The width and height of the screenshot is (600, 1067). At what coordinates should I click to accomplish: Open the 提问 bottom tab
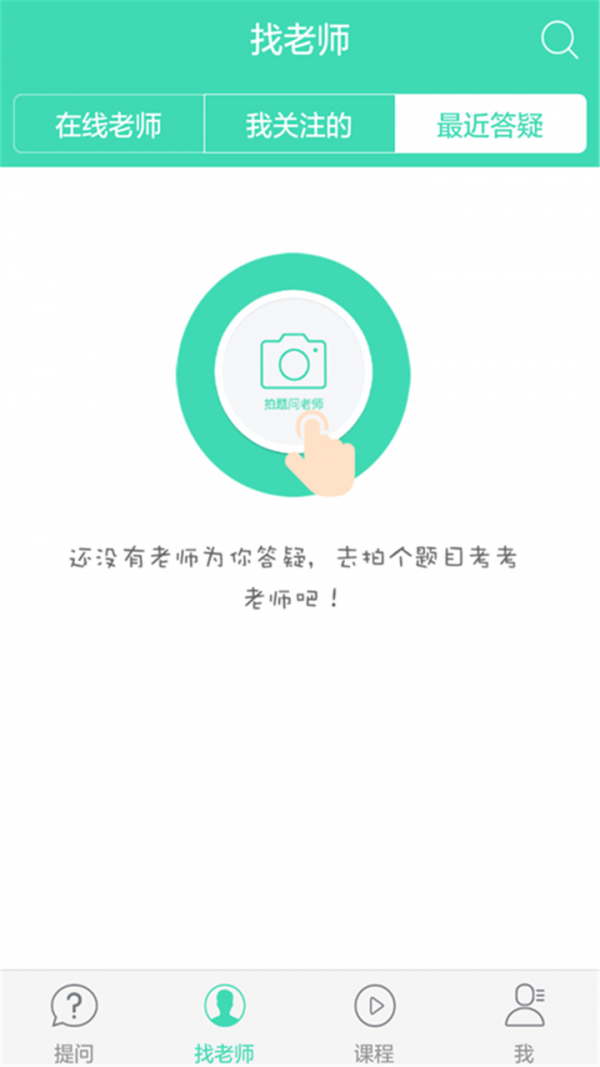pos(74,1022)
